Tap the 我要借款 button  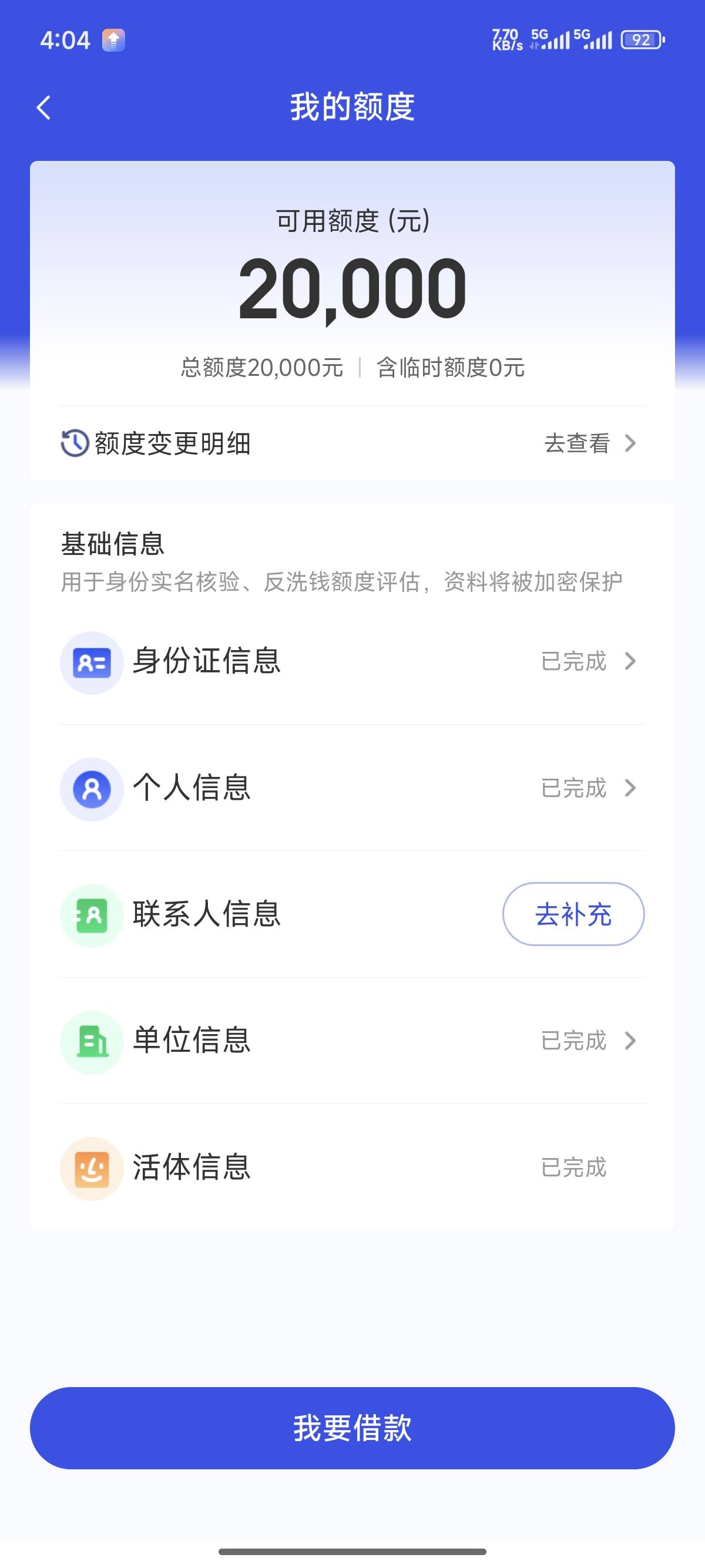352,1428
